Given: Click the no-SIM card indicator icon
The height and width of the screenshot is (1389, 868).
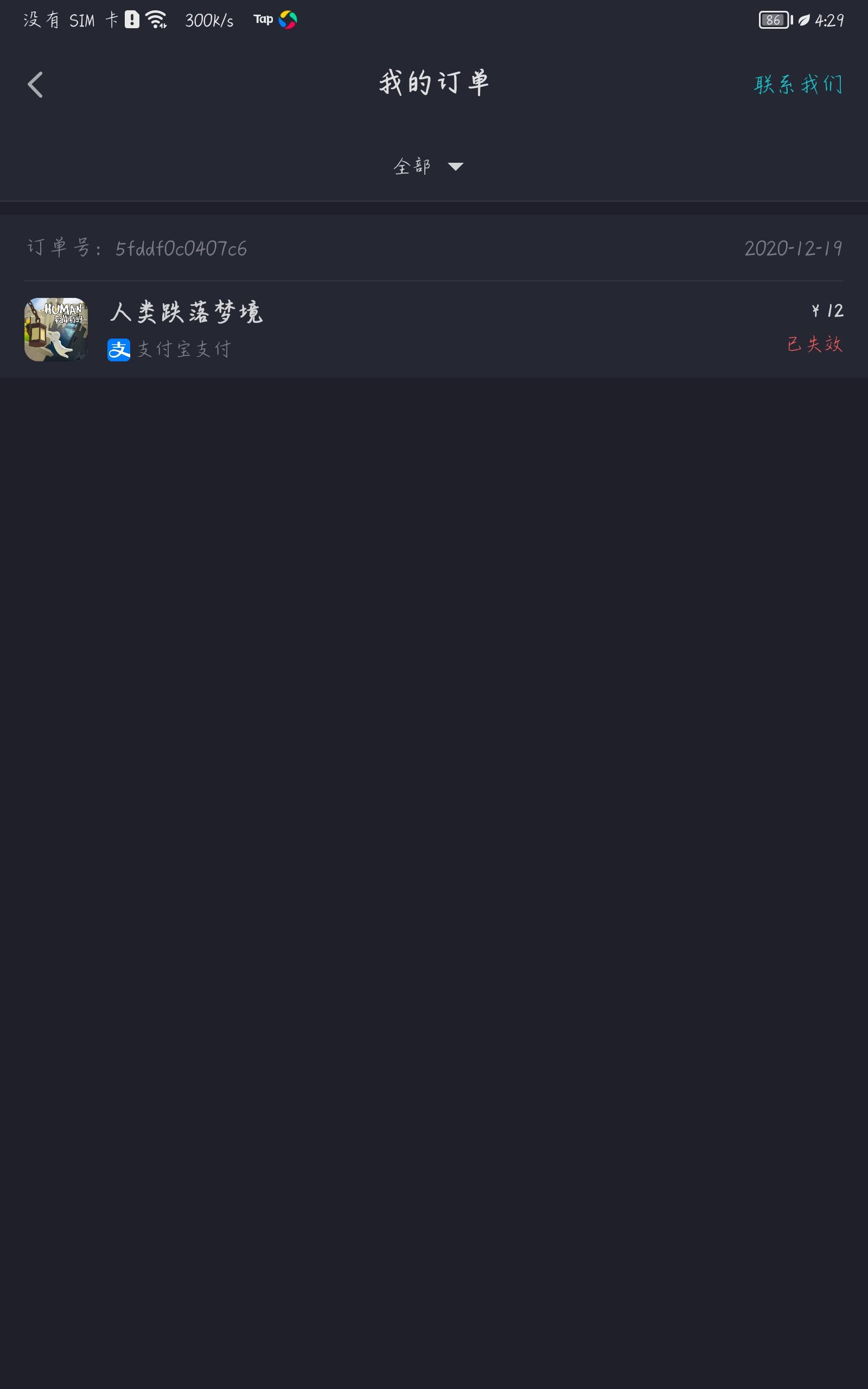Looking at the screenshot, I should pyautogui.click(x=133, y=18).
